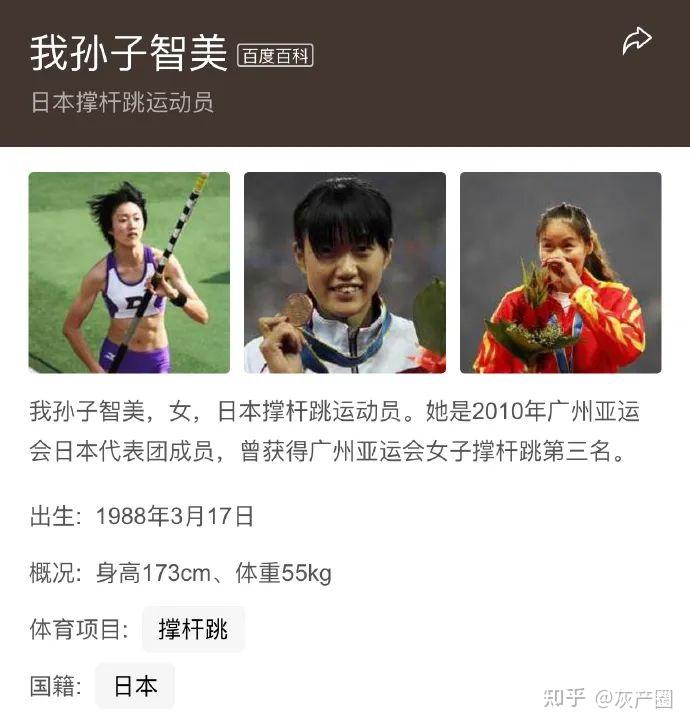
Task: Open the 百度百科 tag link
Action: tap(275, 56)
